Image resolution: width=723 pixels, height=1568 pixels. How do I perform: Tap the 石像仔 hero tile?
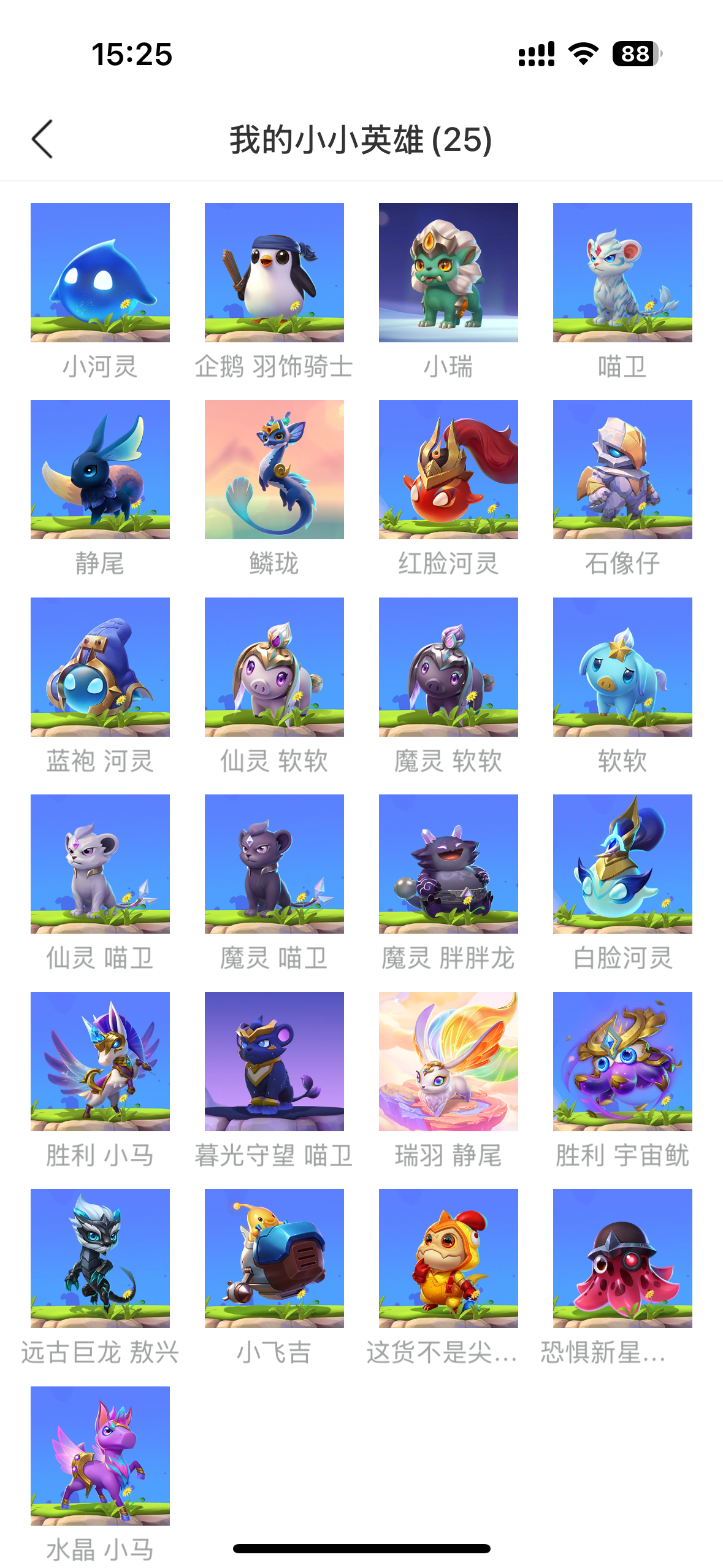622,469
